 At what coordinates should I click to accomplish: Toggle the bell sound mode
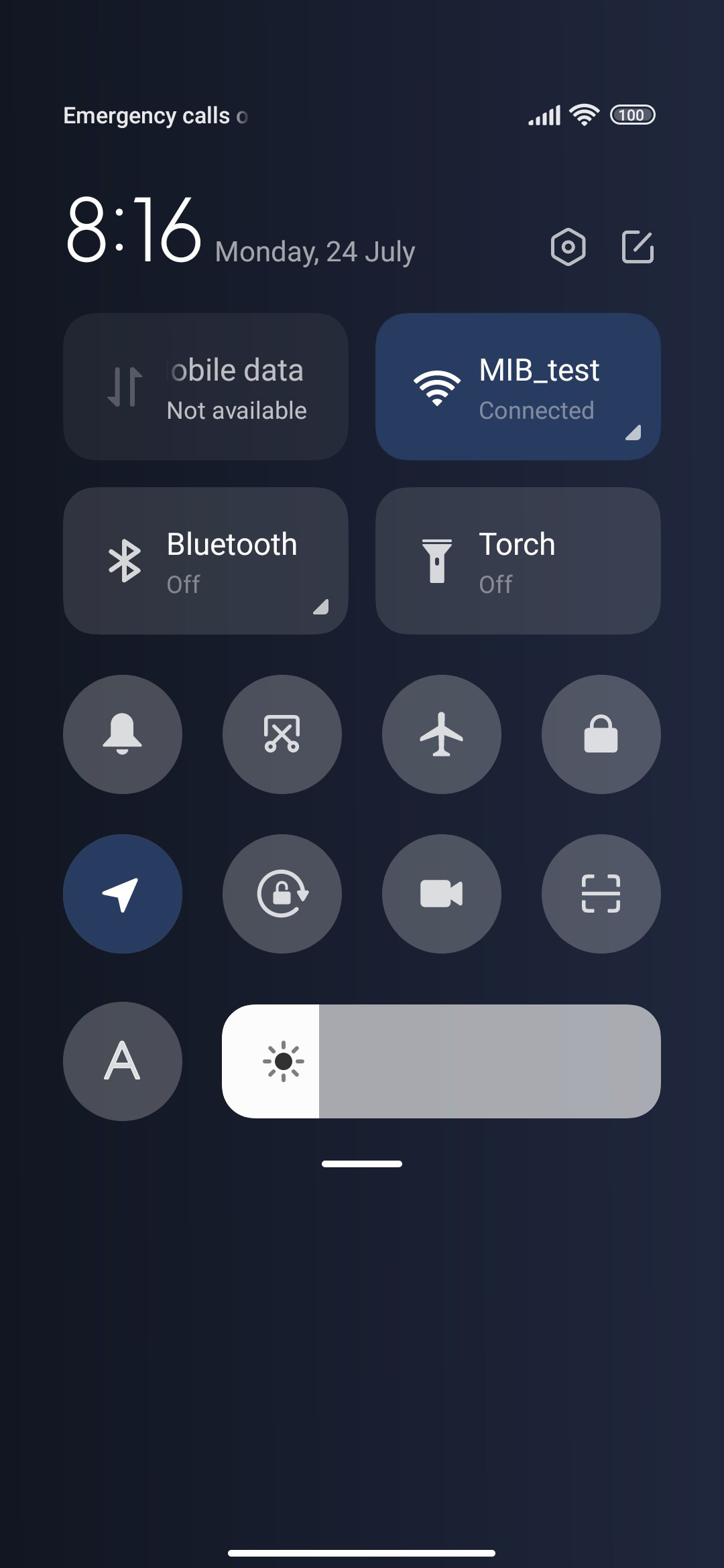point(123,734)
